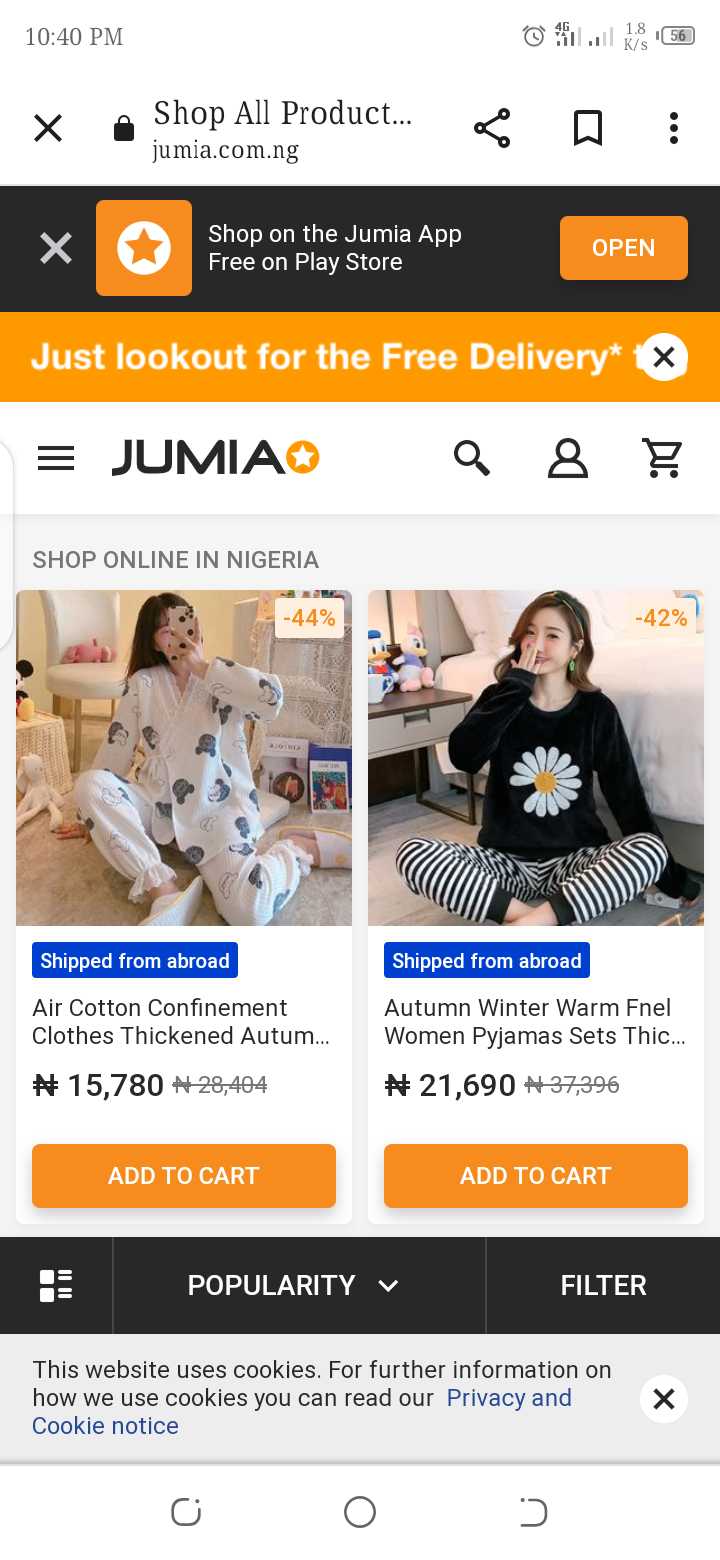Read the Privacy and Cookie notice
The width and height of the screenshot is (720, 1560).
508,1398
